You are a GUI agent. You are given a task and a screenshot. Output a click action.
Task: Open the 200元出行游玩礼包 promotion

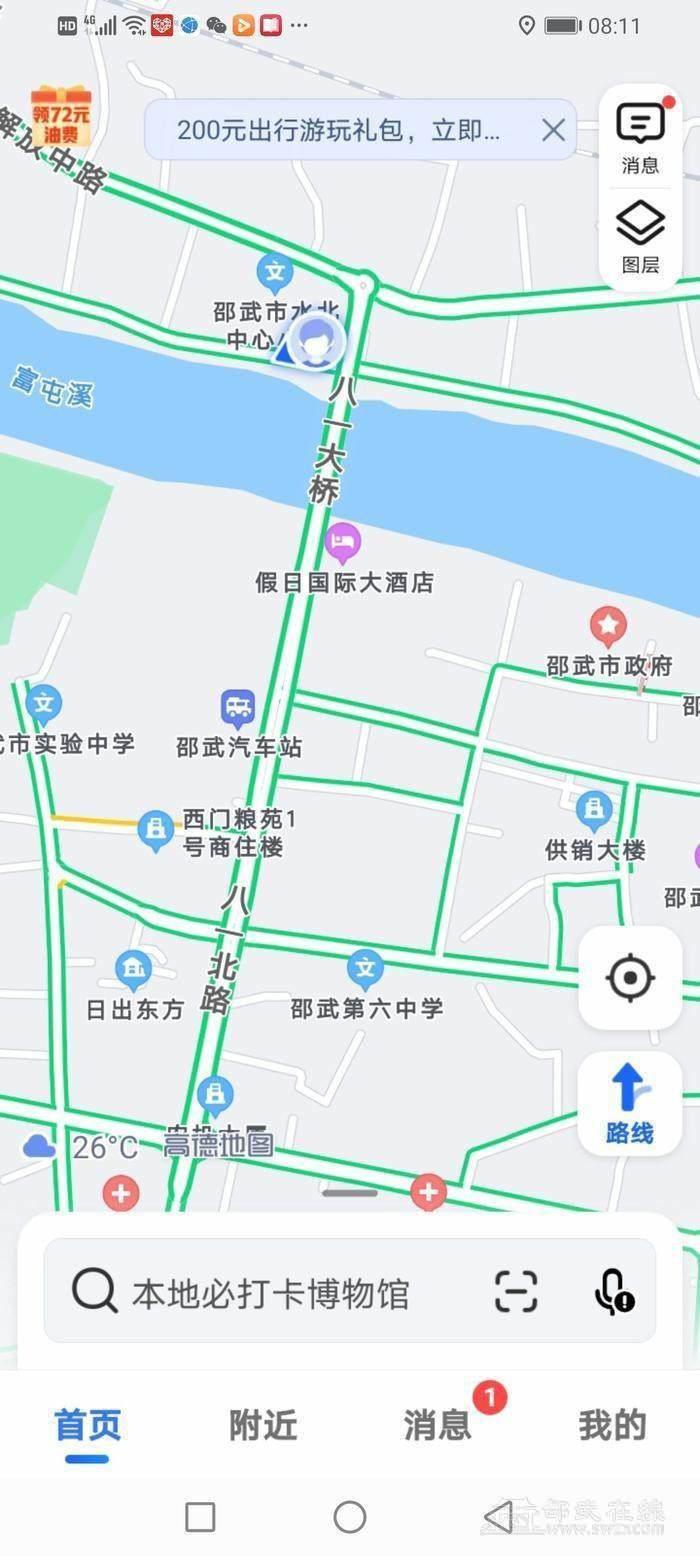[338, 130]
